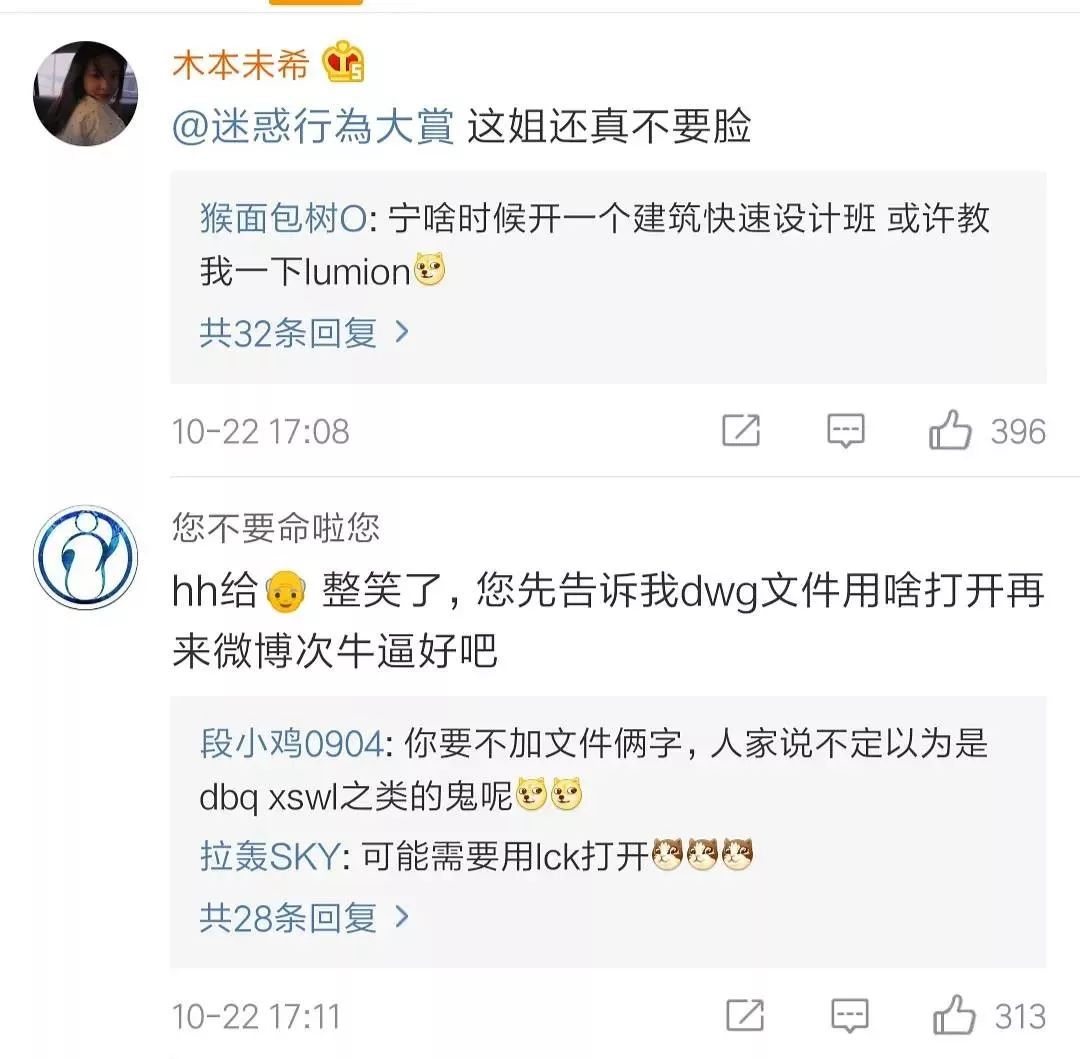Repost 木本未希's comment

click(741, 431)
